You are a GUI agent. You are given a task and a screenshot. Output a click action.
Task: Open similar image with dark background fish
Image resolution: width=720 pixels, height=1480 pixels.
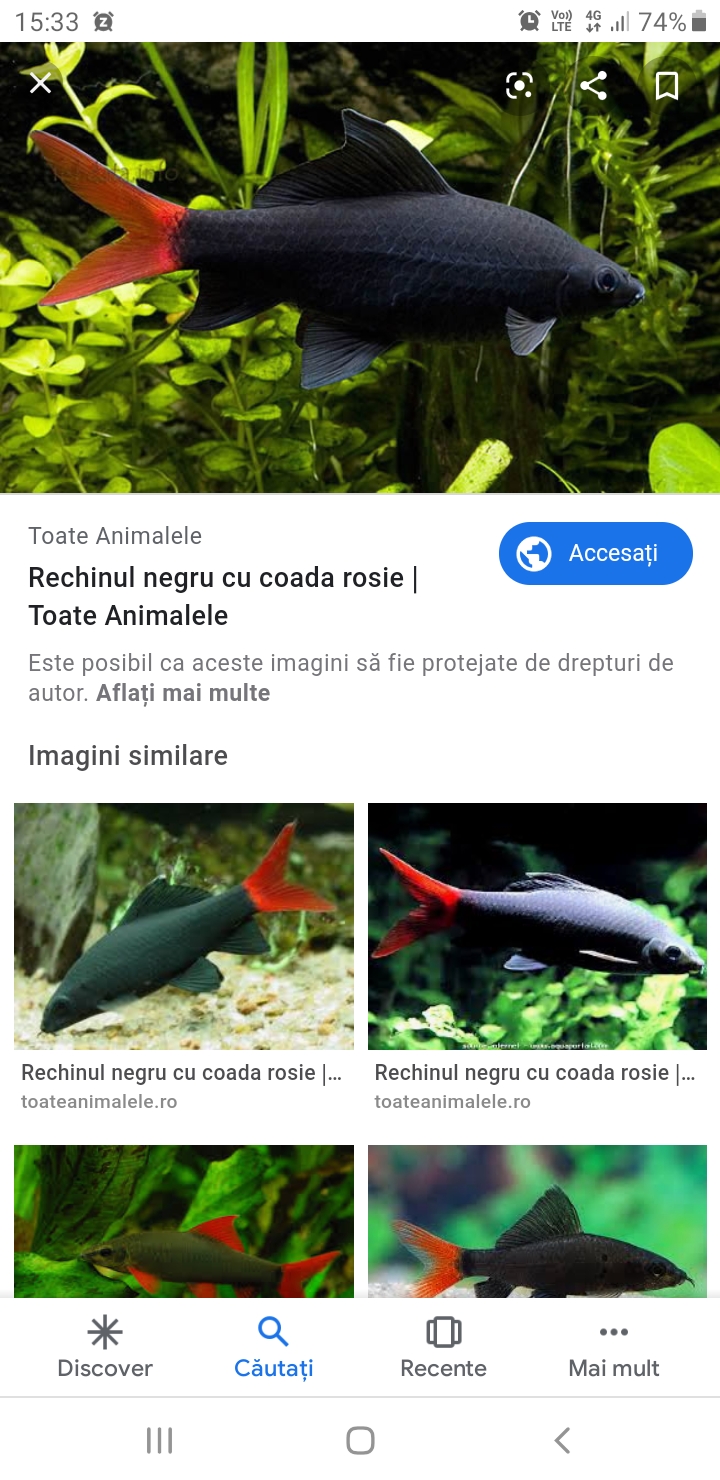(537, 926)
